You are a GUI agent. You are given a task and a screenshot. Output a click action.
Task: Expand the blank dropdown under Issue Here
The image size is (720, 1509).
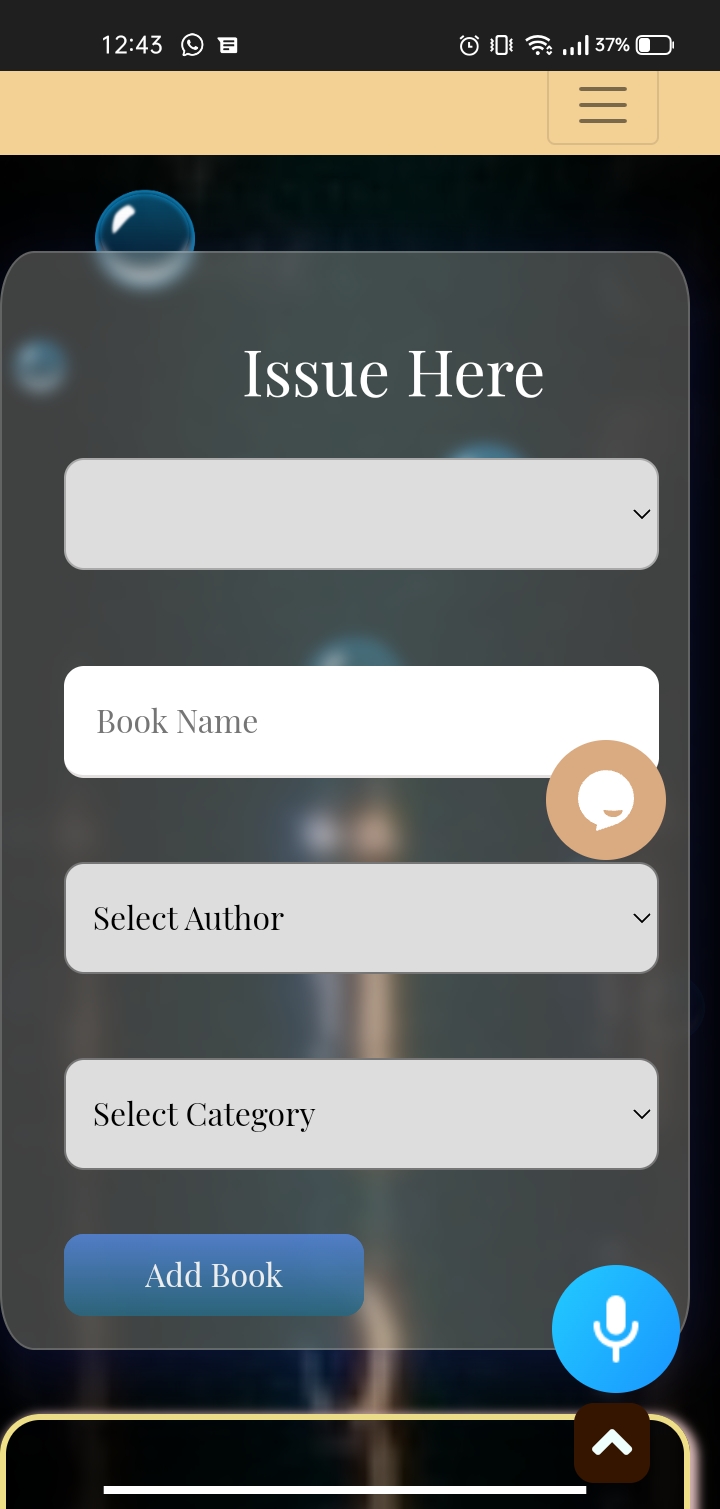click(361, 514)
